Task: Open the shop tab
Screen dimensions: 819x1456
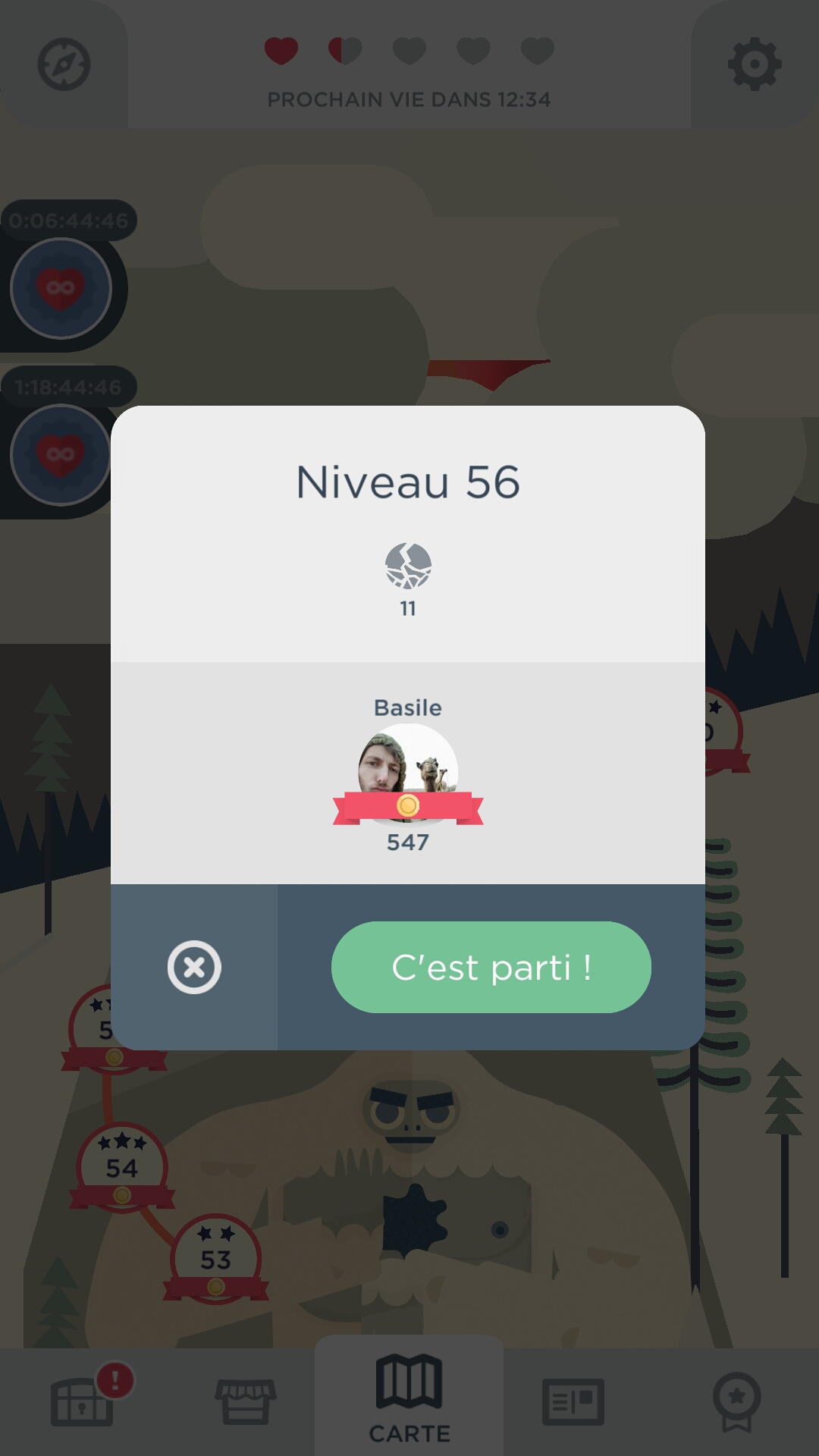Action: click(x=246, y=1401)
